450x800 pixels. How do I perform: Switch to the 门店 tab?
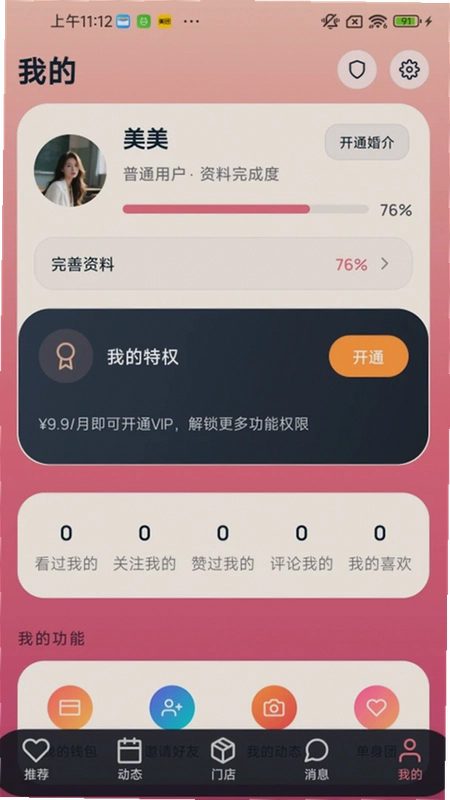[x=223, y=759]
